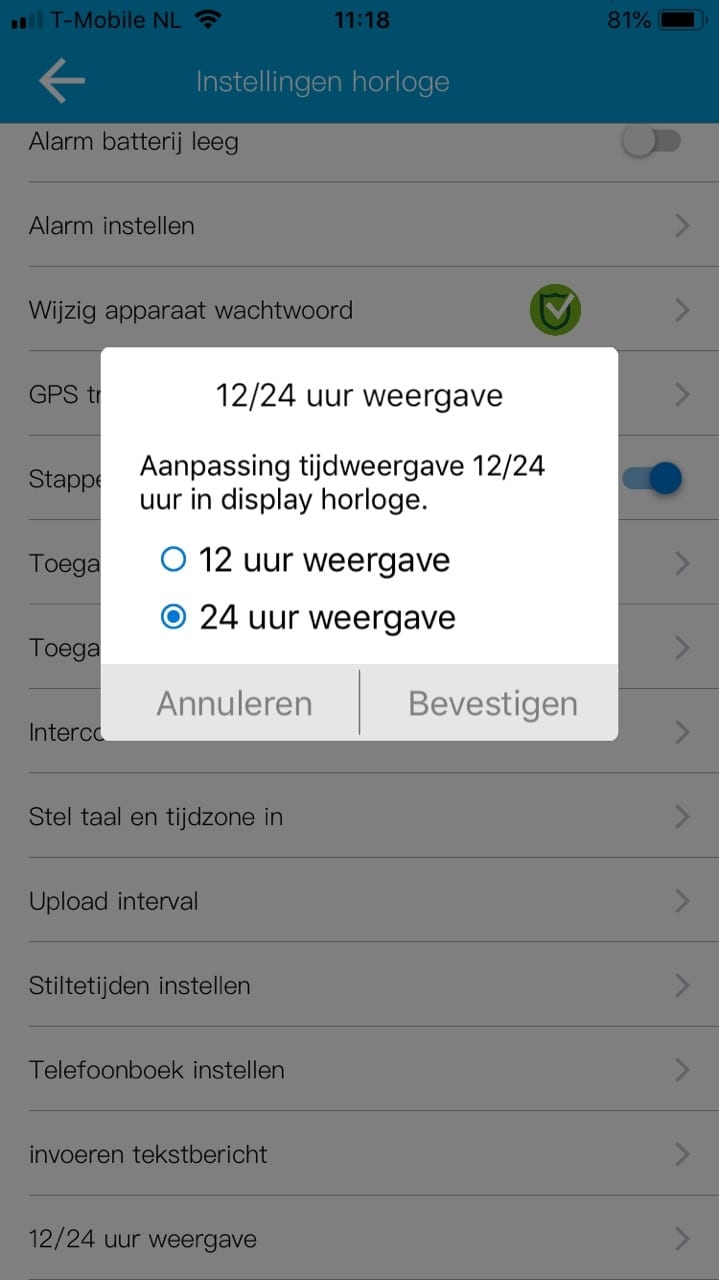
Task: Cancel the dialog with Annuleren
Action: [x=234, y=703]
